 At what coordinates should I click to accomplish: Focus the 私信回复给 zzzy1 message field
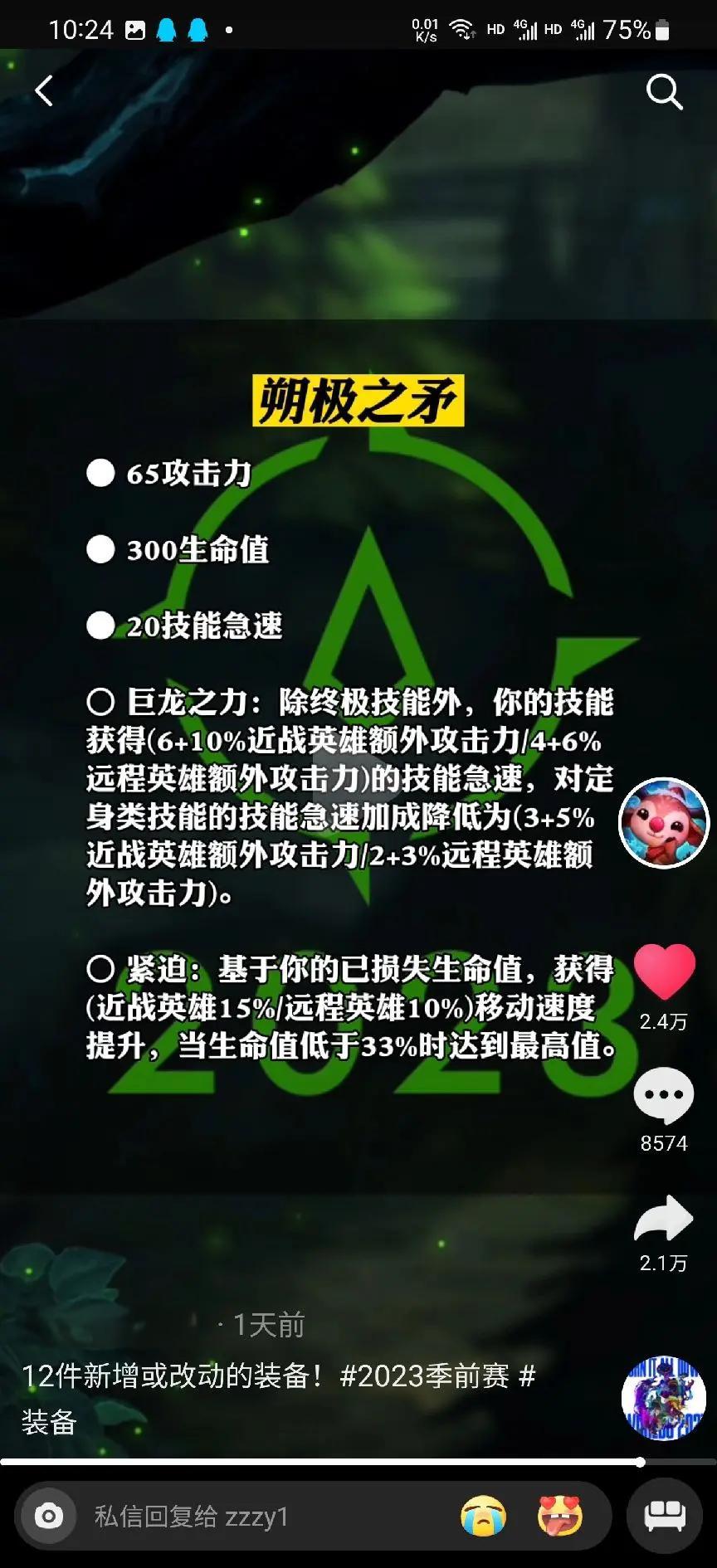[x=249, y=1517]
